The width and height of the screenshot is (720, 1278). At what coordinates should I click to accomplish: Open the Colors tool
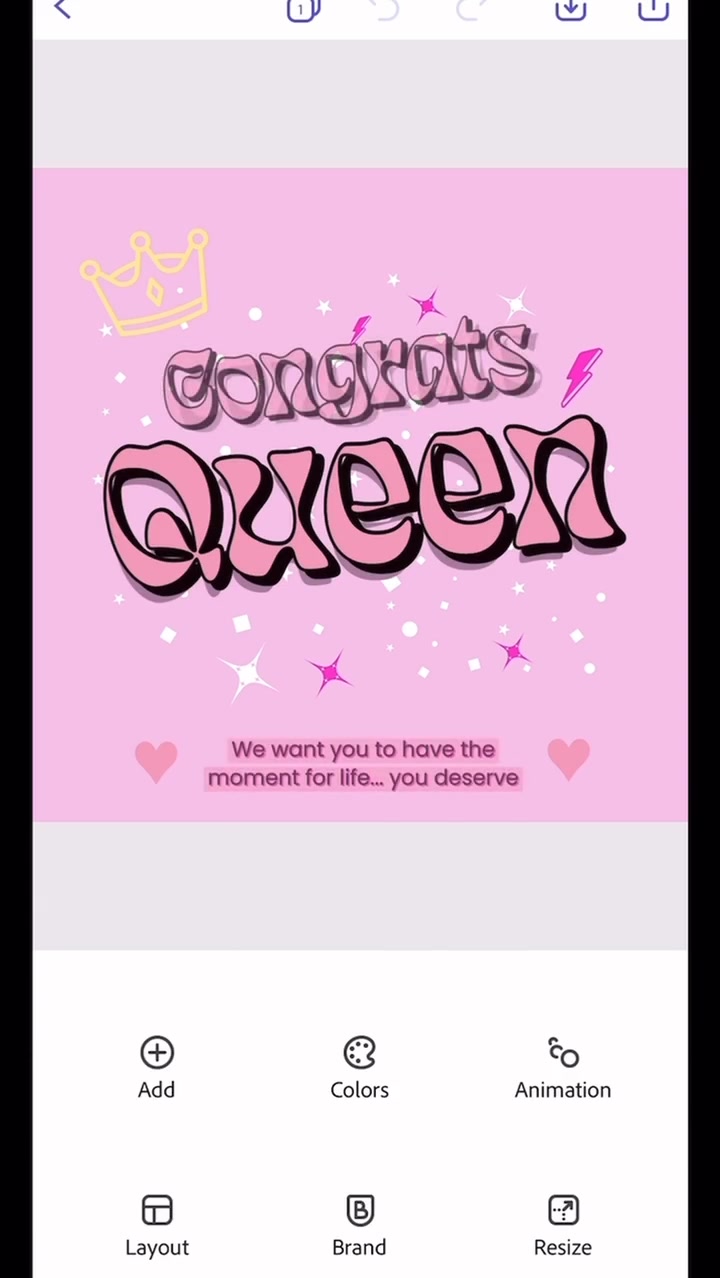tap(359, 1067)
